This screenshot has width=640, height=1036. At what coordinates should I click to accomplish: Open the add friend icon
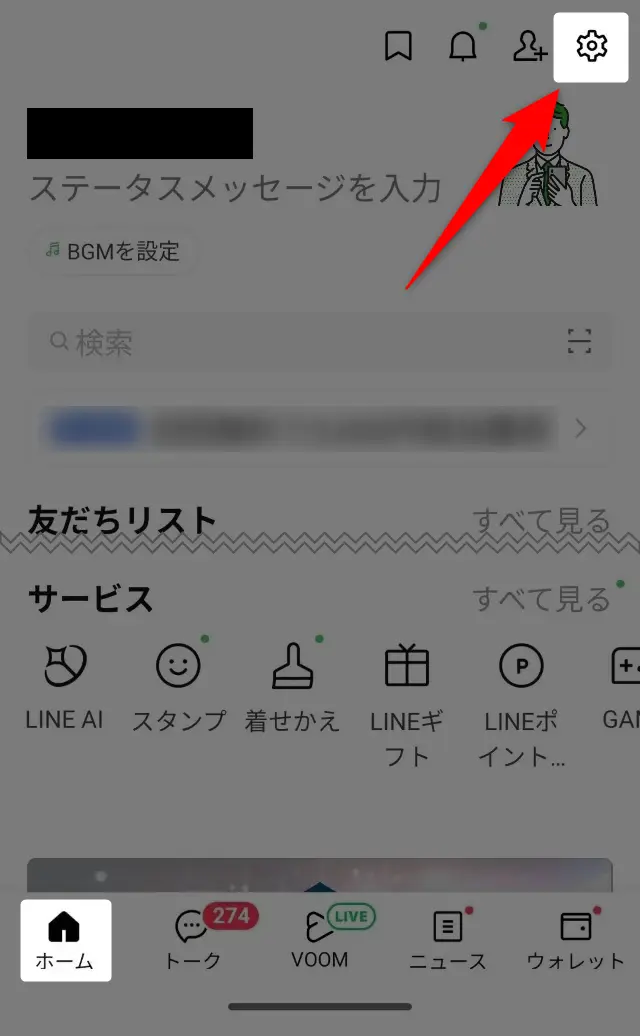pyautogui.click(x=529, y=46)
